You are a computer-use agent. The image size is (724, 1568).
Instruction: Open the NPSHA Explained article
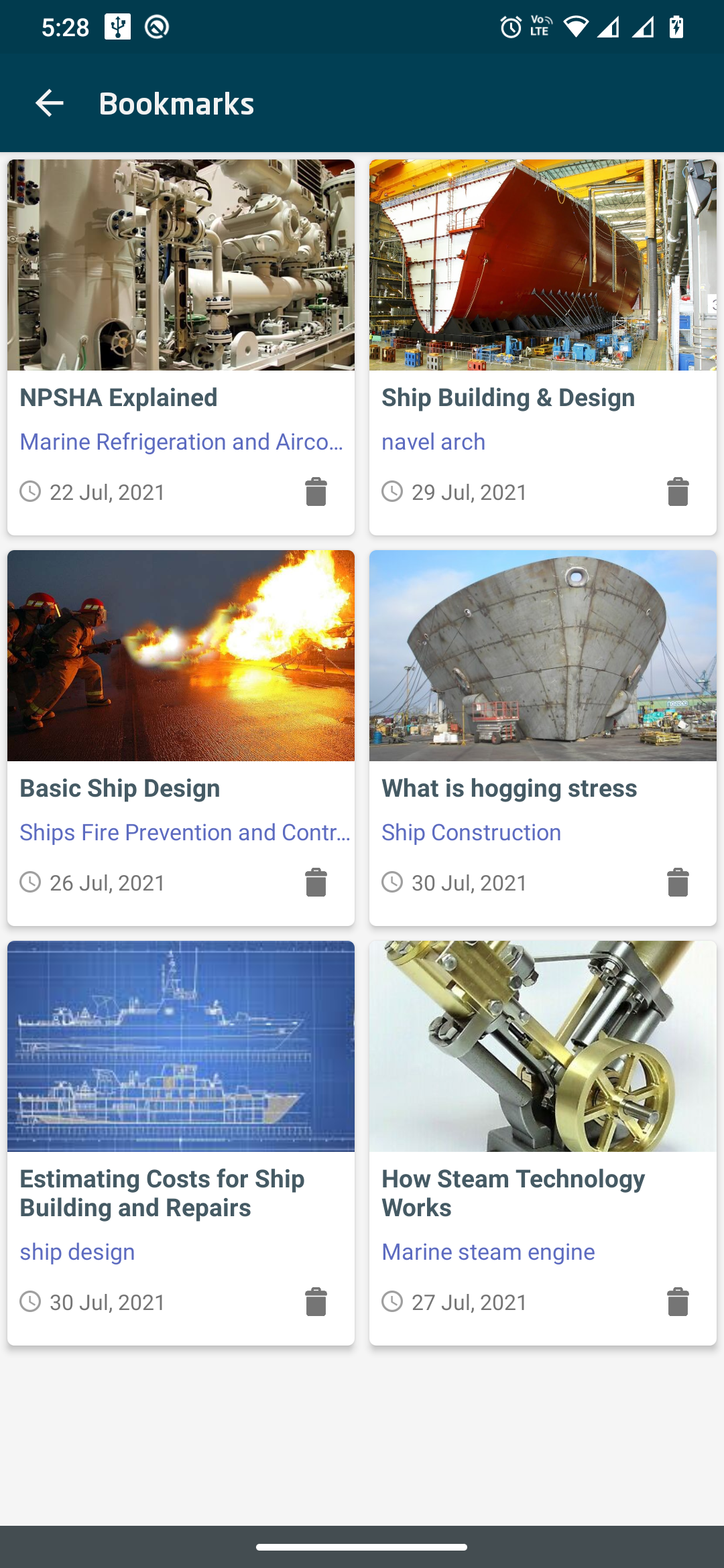click(x=119, y=397)
